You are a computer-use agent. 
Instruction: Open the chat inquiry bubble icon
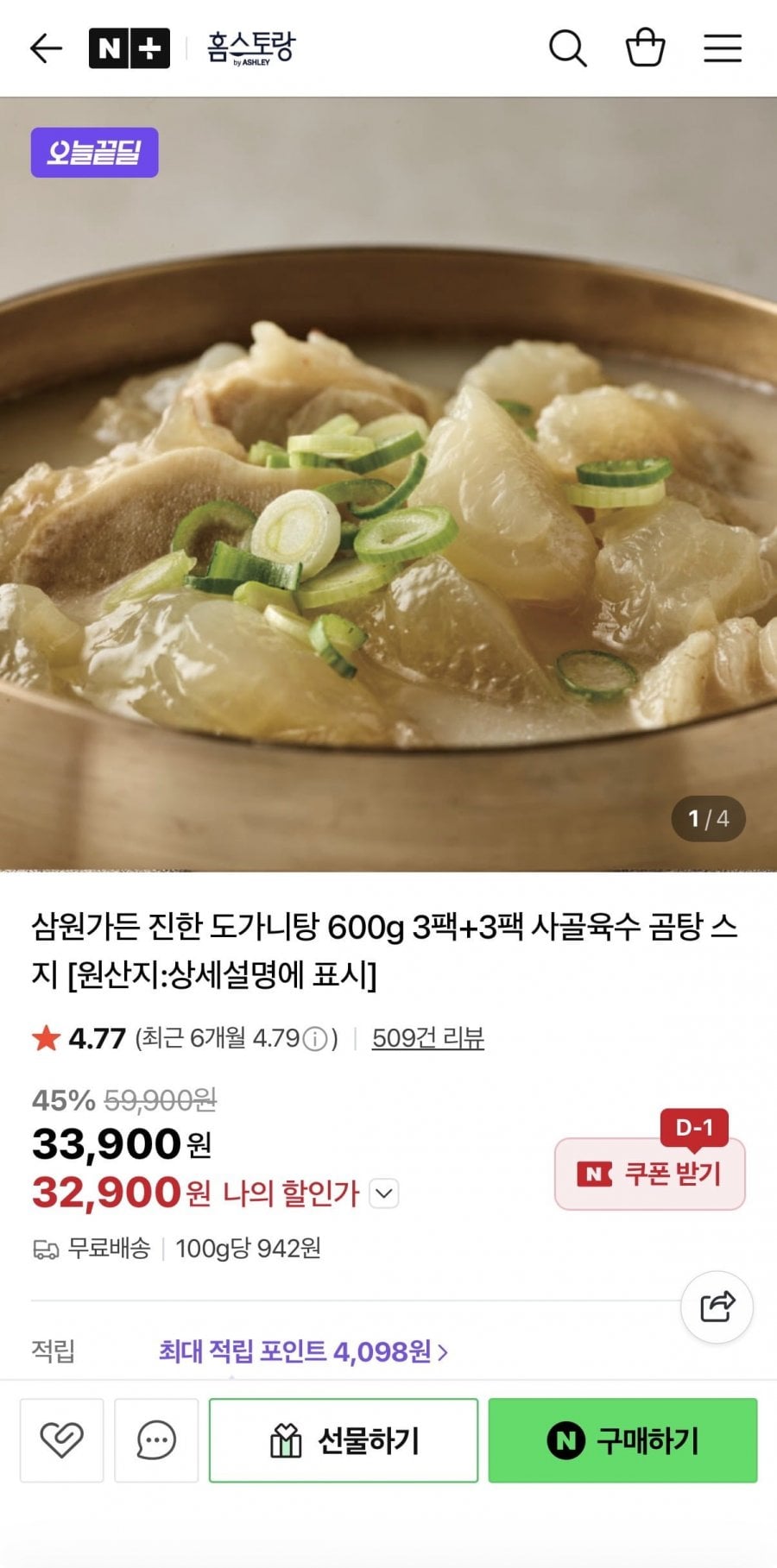[x=155, y=1439]
